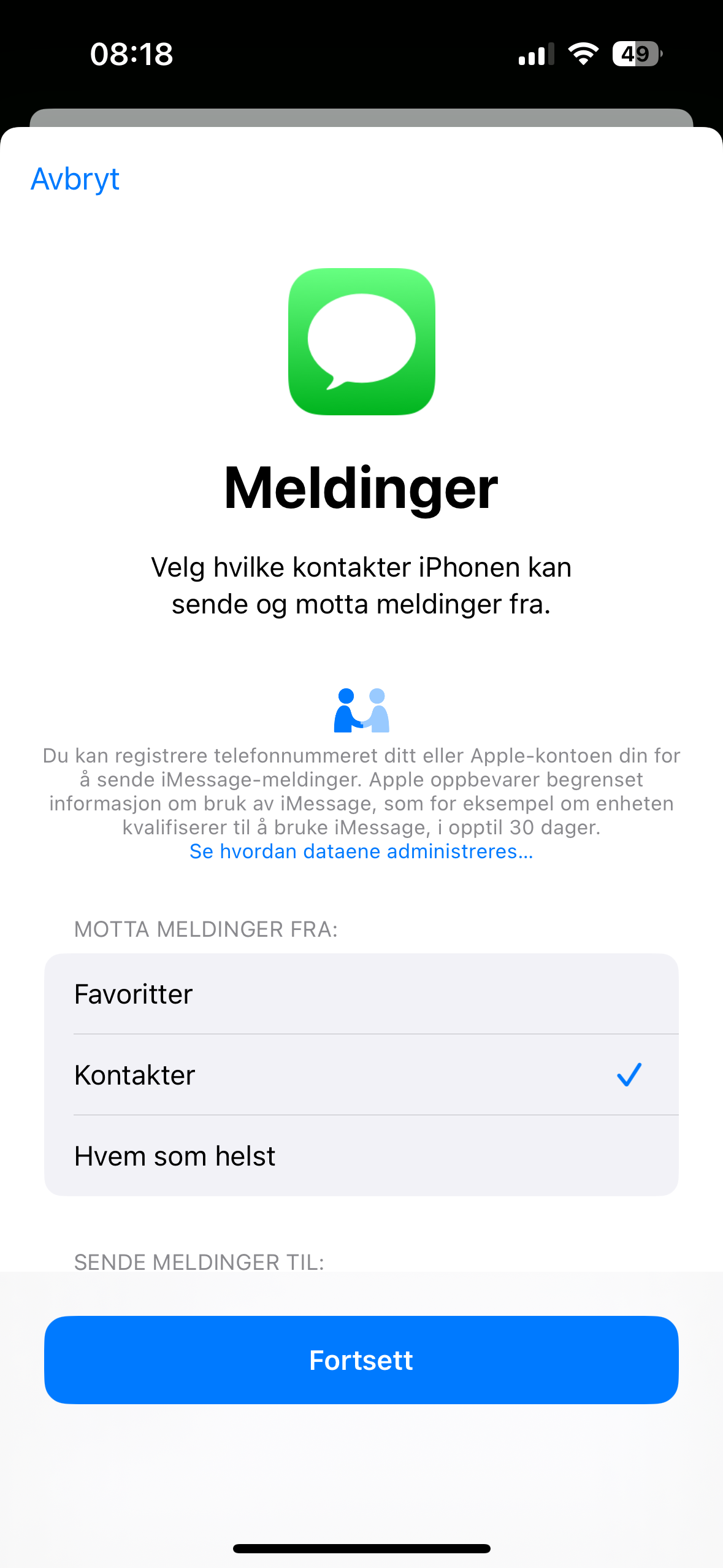723x1568 pixels.
Task: Select Hvem som helst option
Action: [x=361, y=1156]
